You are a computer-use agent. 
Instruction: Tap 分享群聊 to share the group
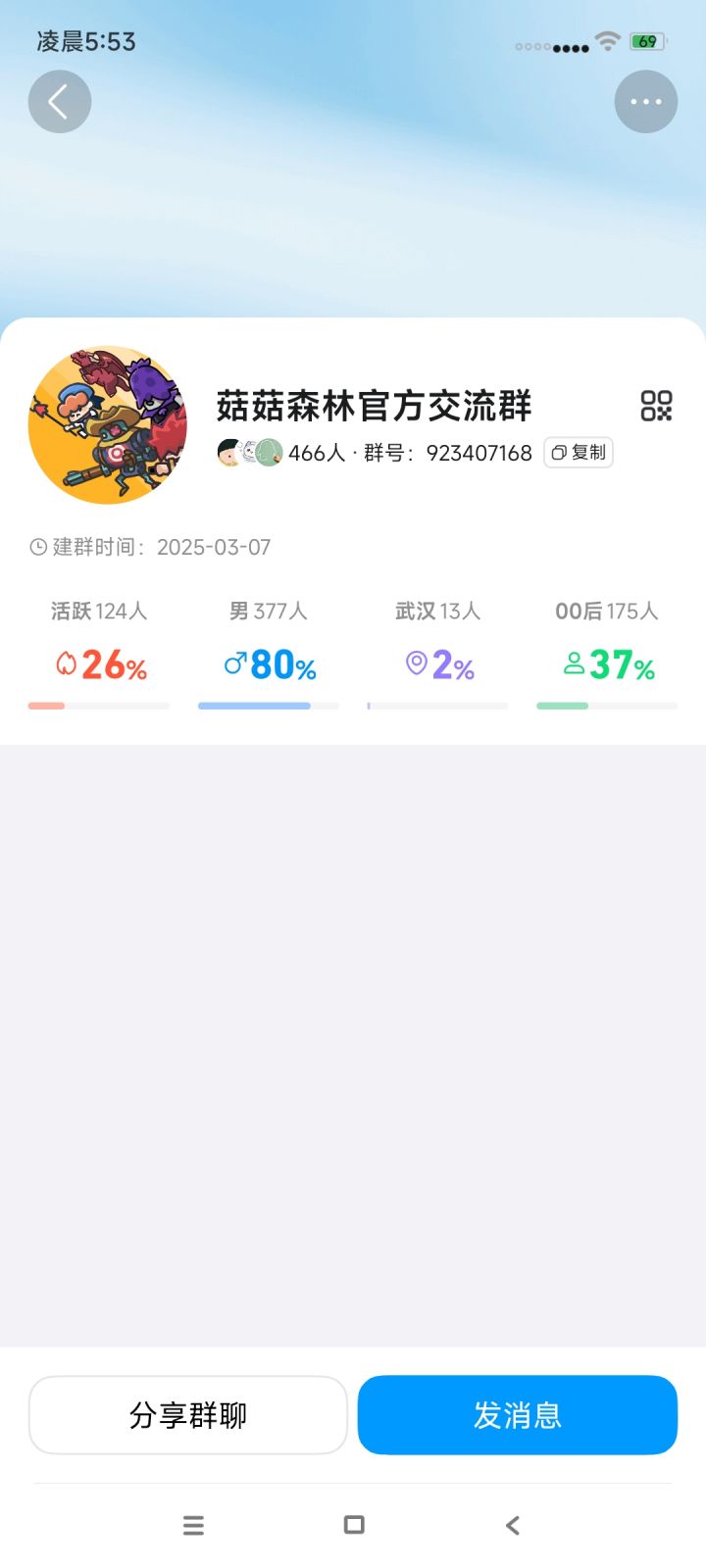(x=188, y=1415)
